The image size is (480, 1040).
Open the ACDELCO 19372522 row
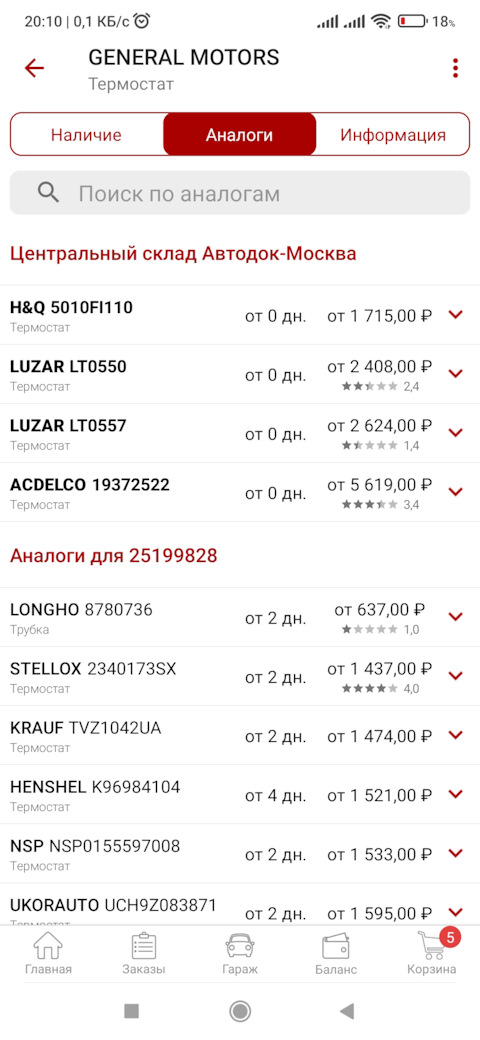pyautogui.click(x=240, y=492)
